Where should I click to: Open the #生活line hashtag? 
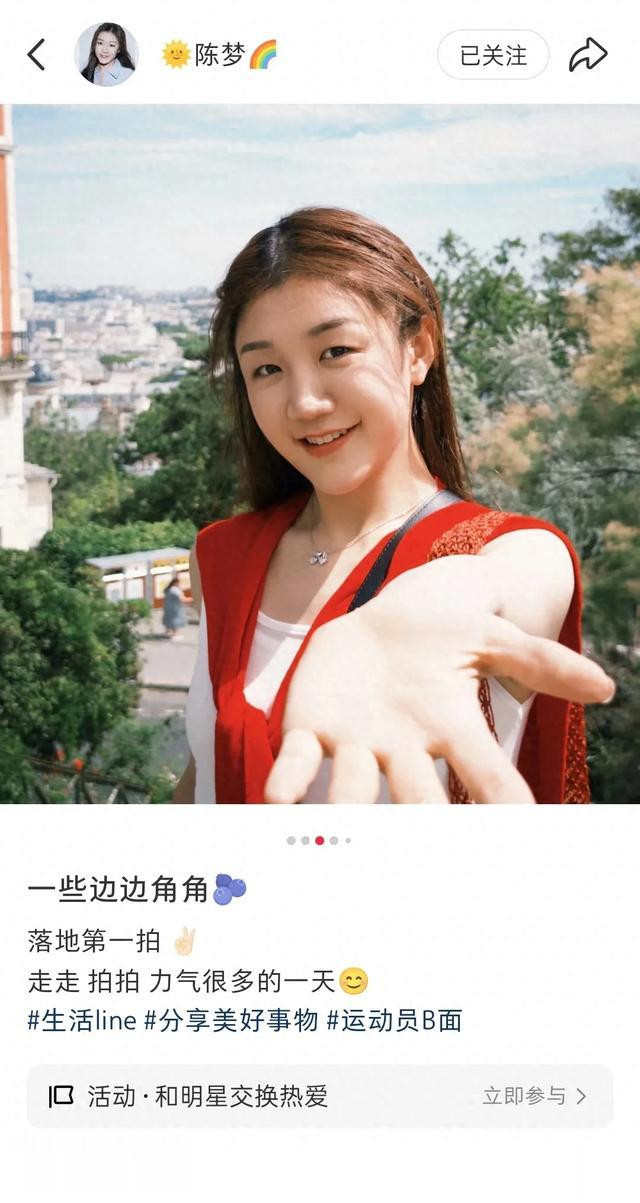pyautogui.click(x=82, y=1020)
